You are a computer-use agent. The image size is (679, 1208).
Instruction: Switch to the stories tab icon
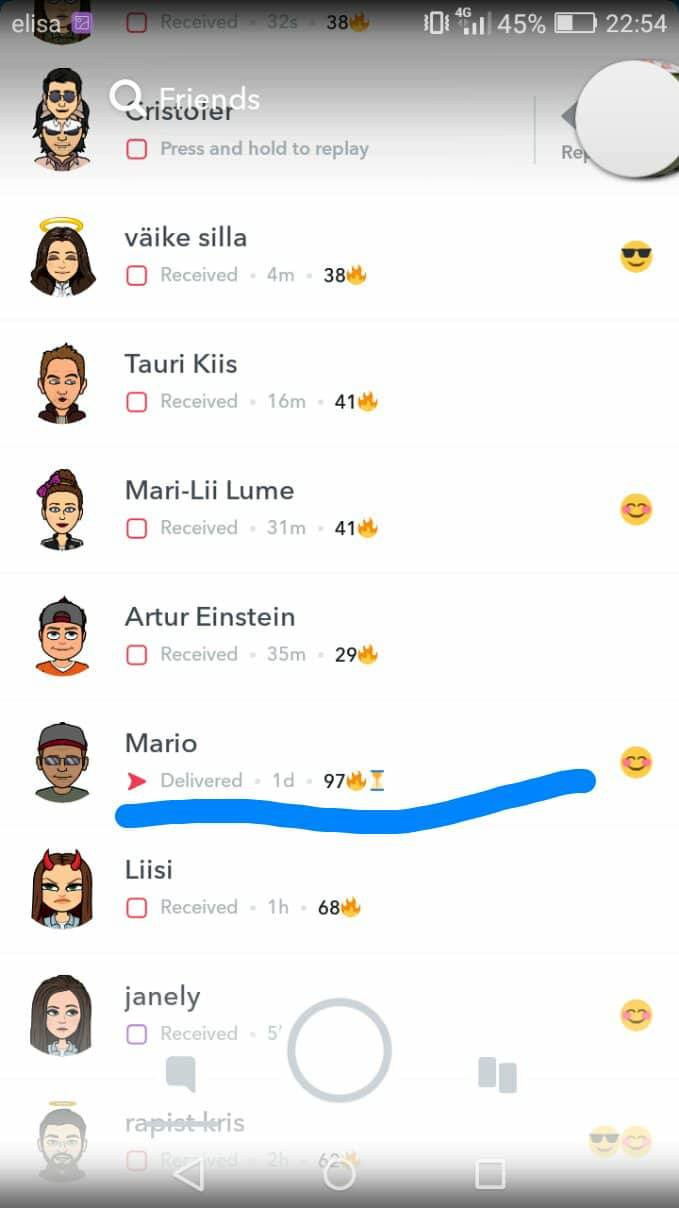tap(497, 1075)
